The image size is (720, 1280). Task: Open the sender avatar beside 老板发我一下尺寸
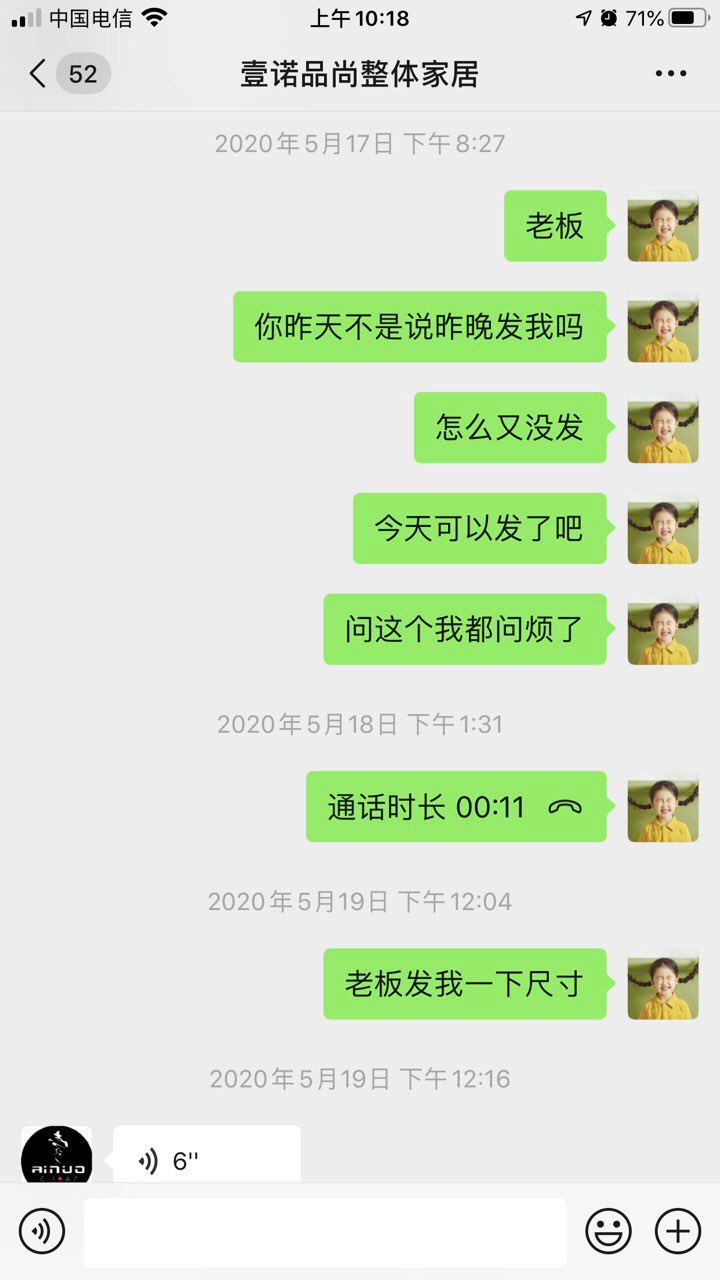[663, 984]
